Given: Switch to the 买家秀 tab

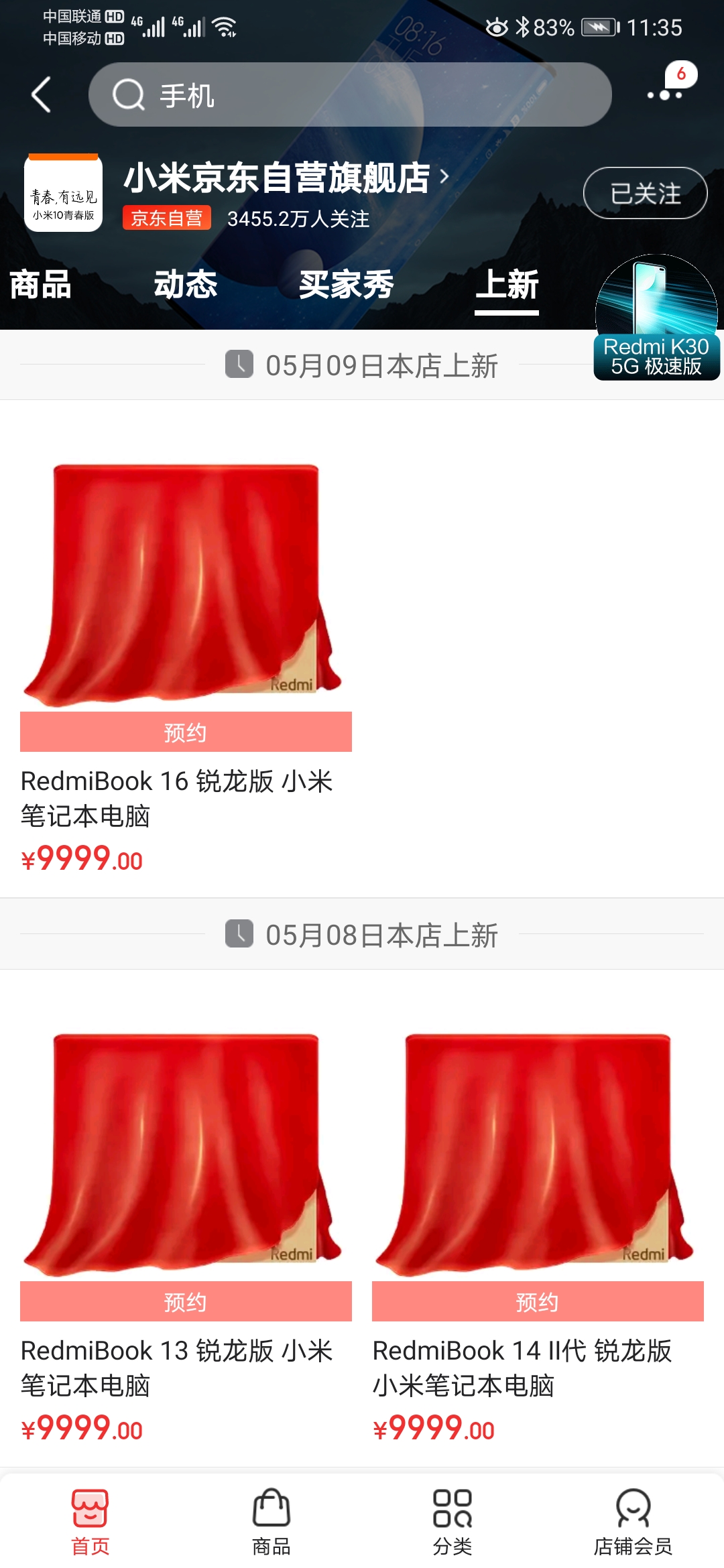Looking at the screenshot, I should click(346, 285).
